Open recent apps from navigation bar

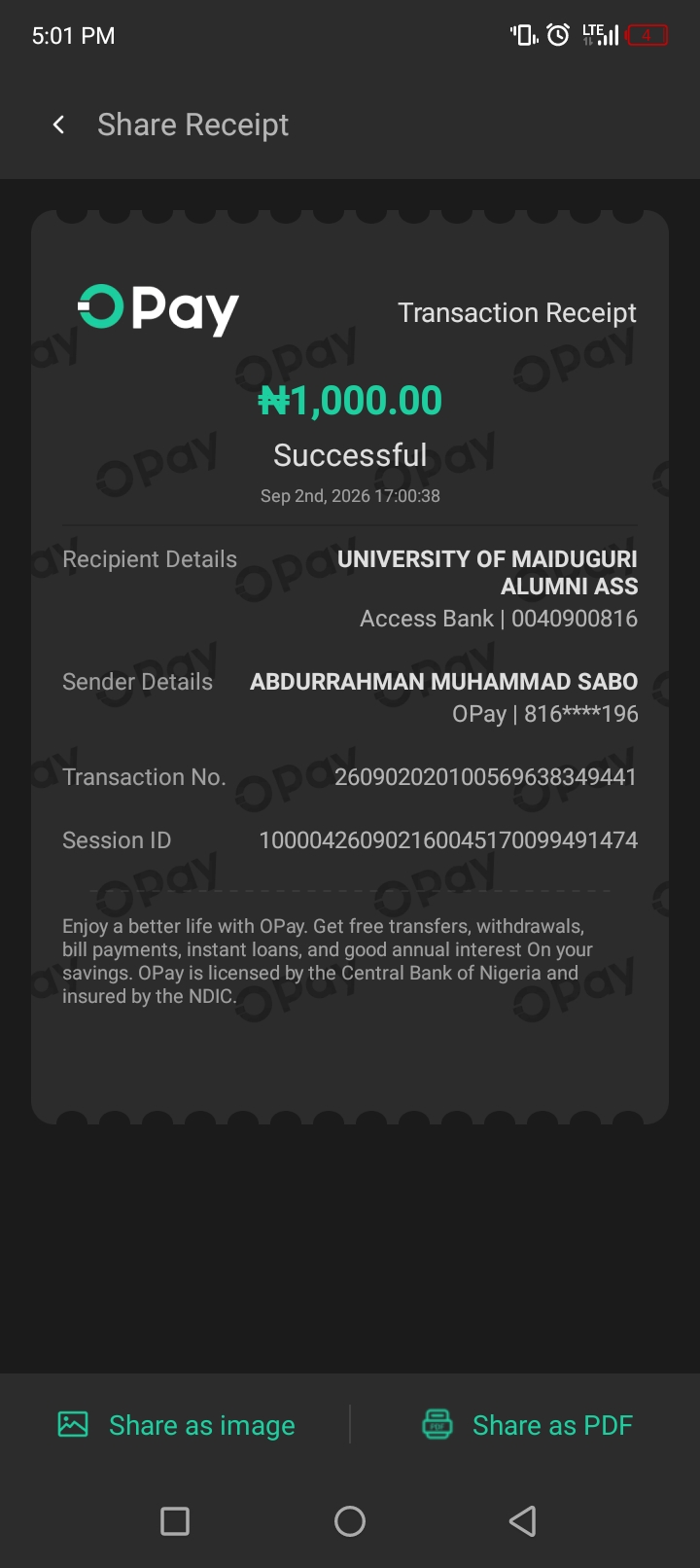[x=175, y=1521]
